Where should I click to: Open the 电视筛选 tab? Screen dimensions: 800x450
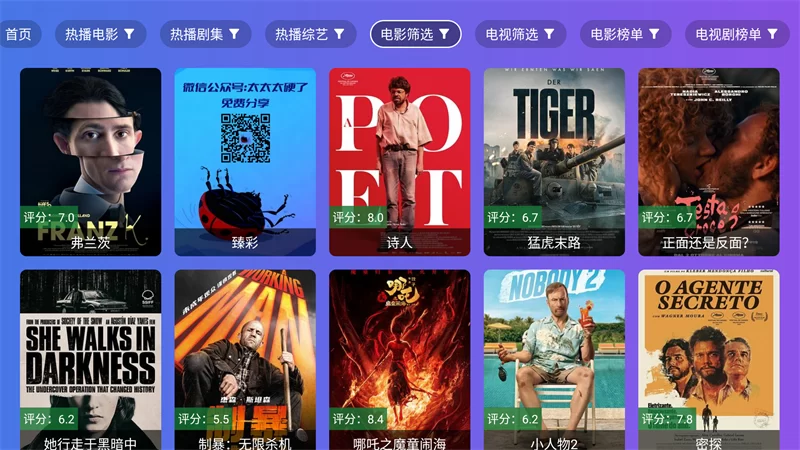click(520, 34)
